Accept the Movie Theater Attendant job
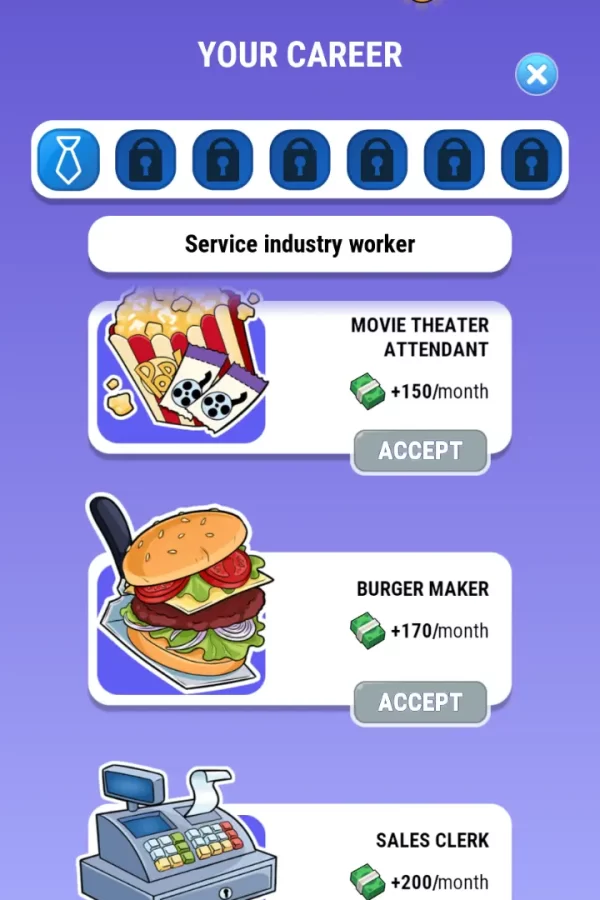600x900 pixels. 420,451
